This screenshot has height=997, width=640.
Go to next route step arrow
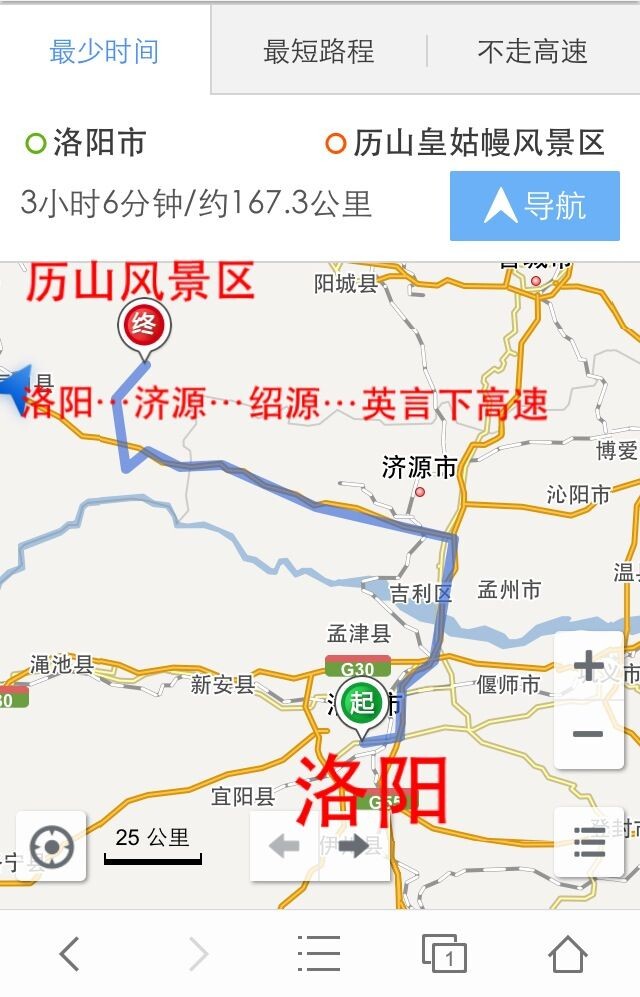click(x=354, y=846)
